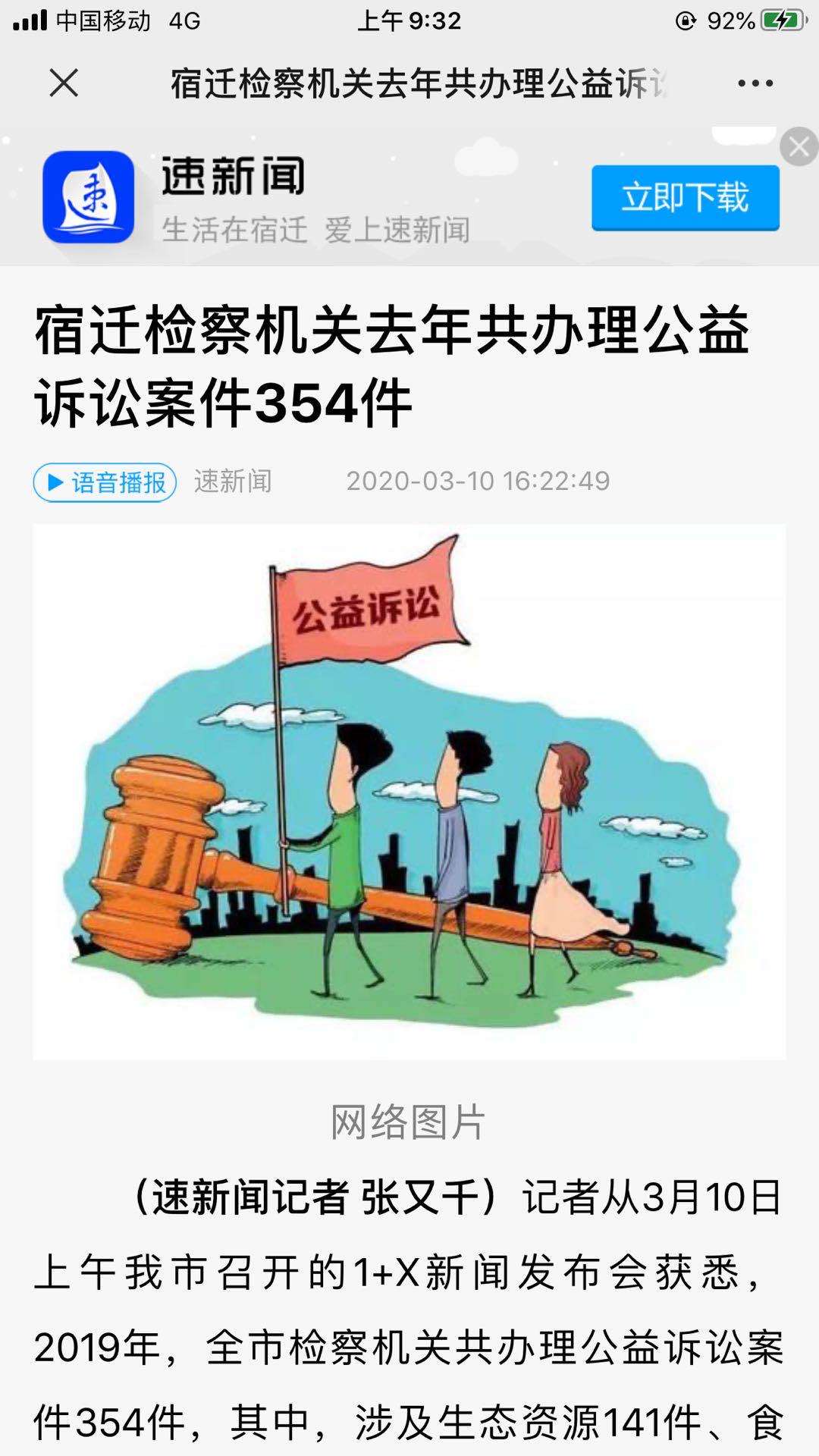Open the 公益诉讼 article image
The height and width of the screenshot is (1456, 819).
(409, 791)
